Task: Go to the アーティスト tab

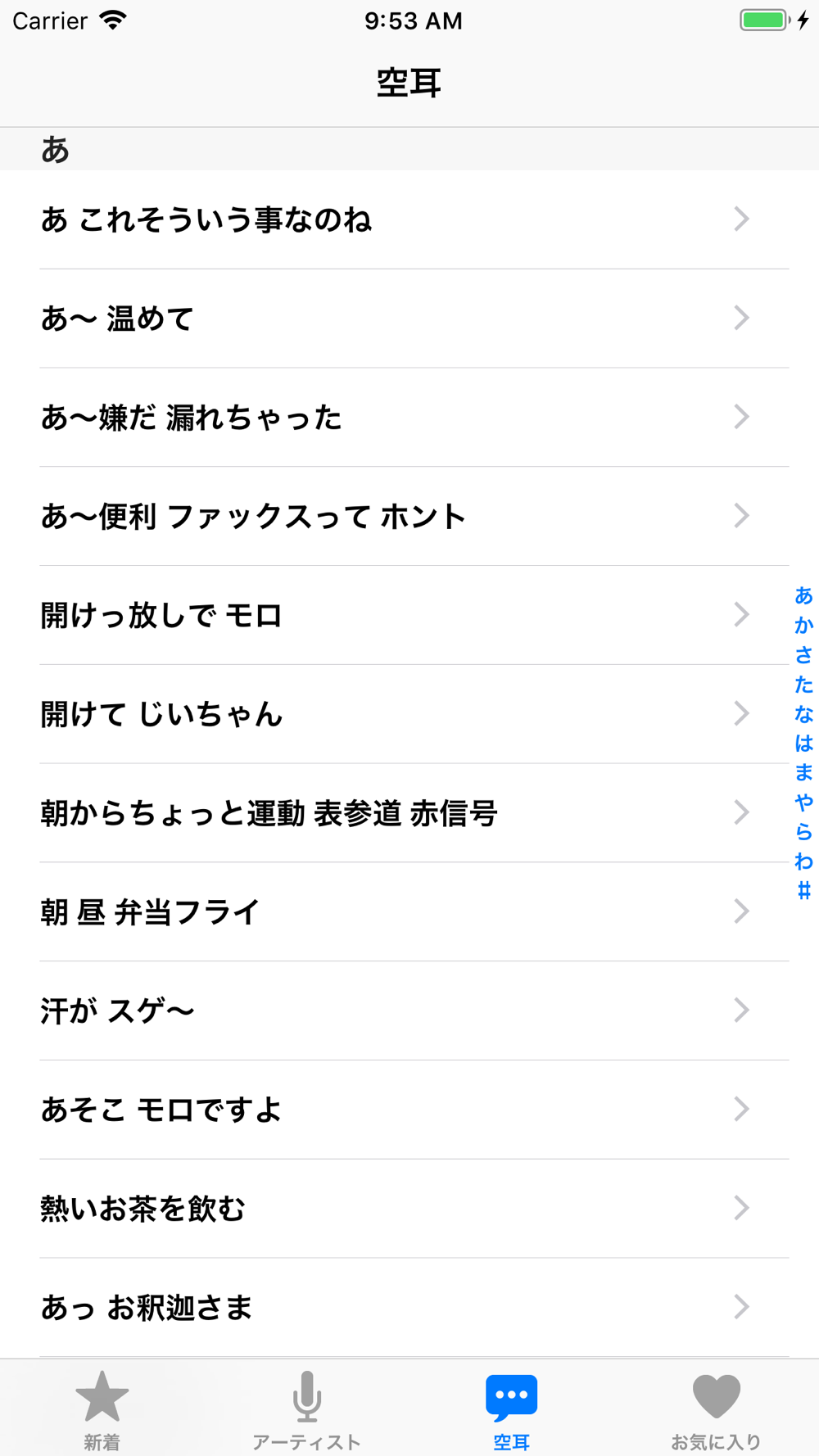Action: tap(307, 1410)
